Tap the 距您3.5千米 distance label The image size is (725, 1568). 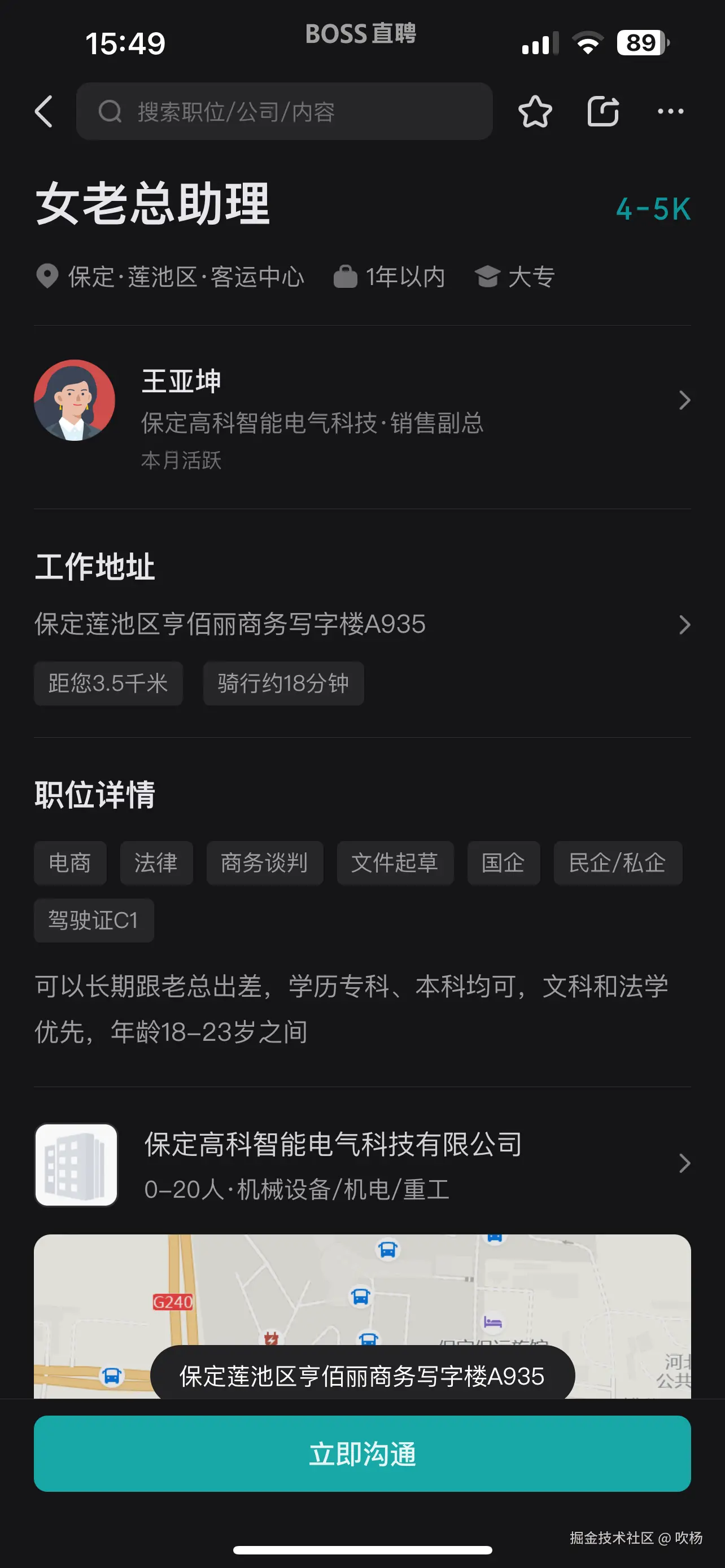(x=108, y=684)
